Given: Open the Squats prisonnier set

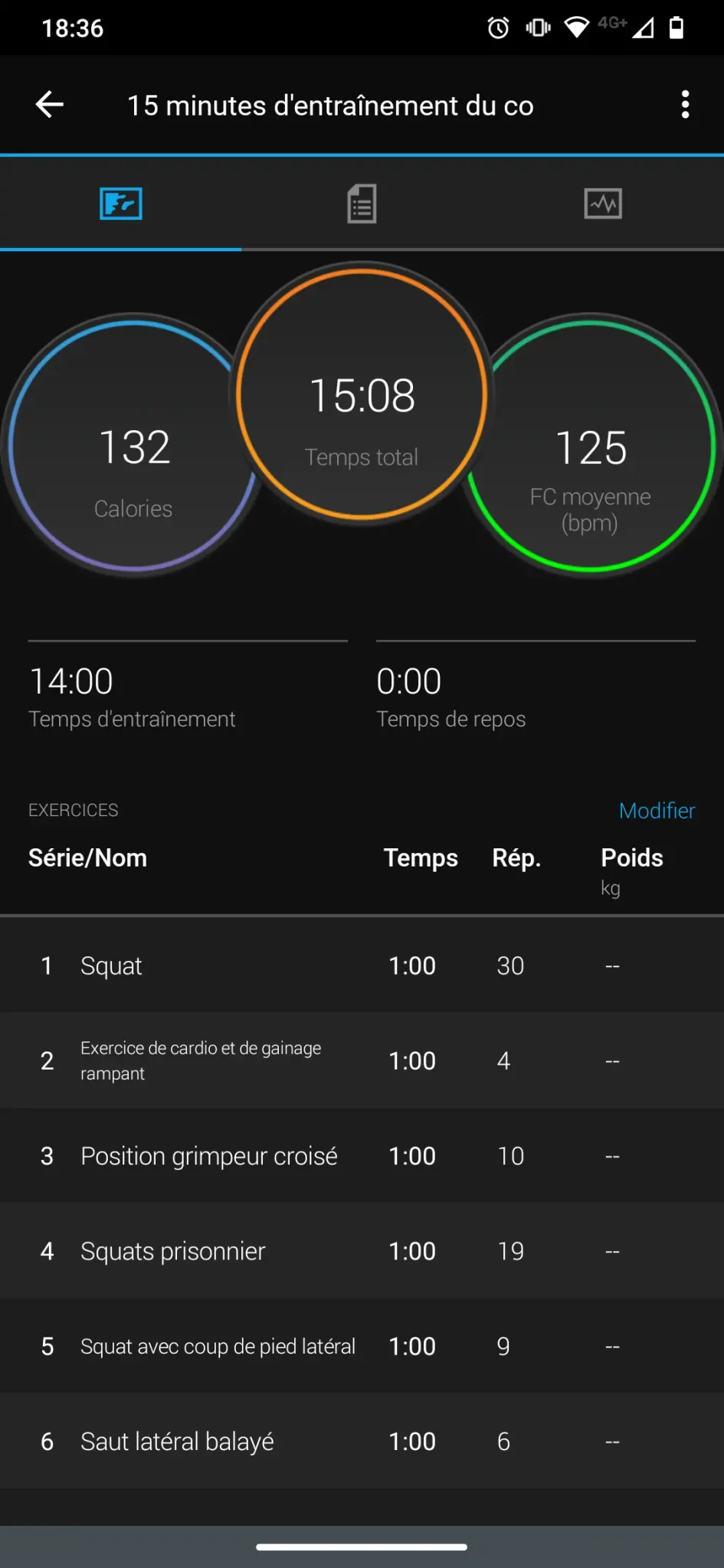Looking at the screenshot, I should [x=362, y=1251].
